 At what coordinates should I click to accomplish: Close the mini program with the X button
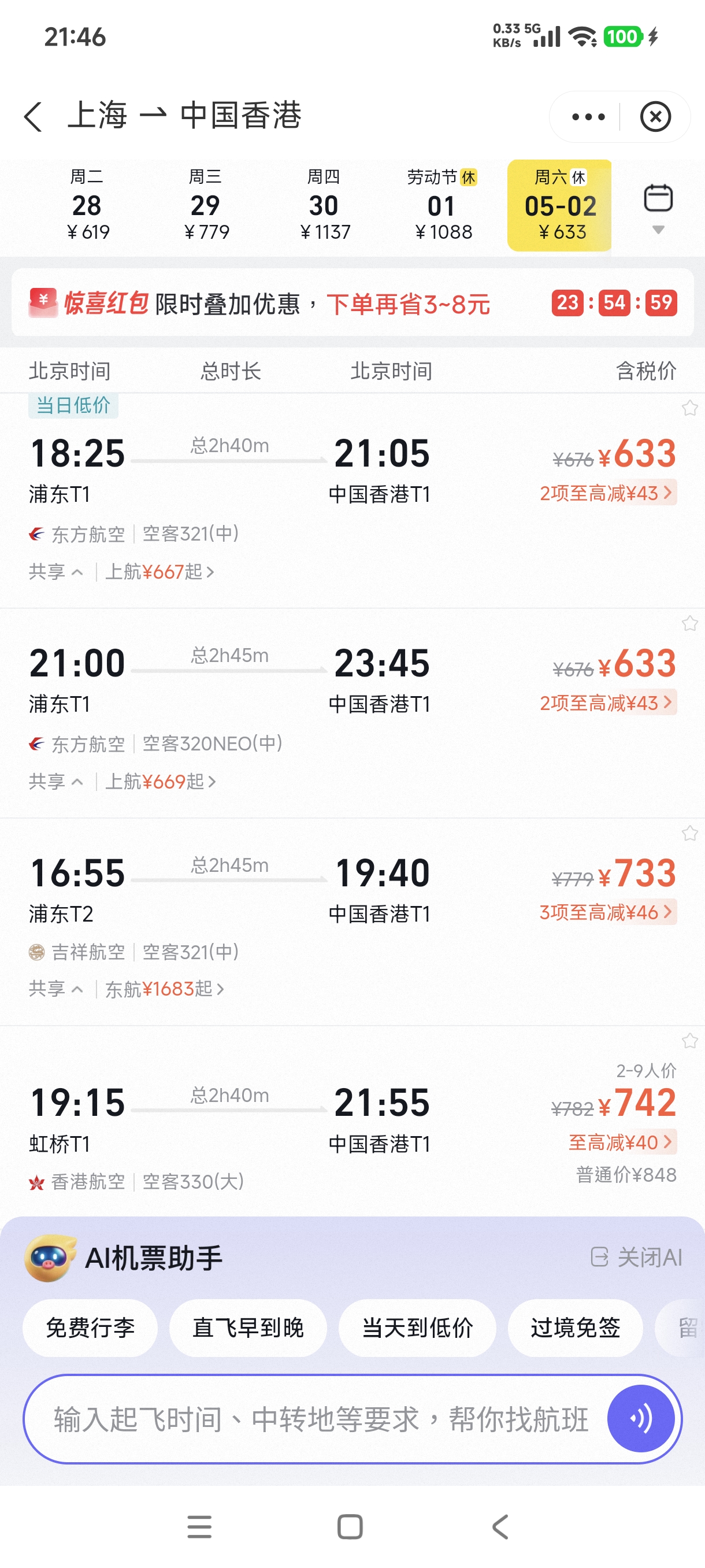[x=655, y=116]
